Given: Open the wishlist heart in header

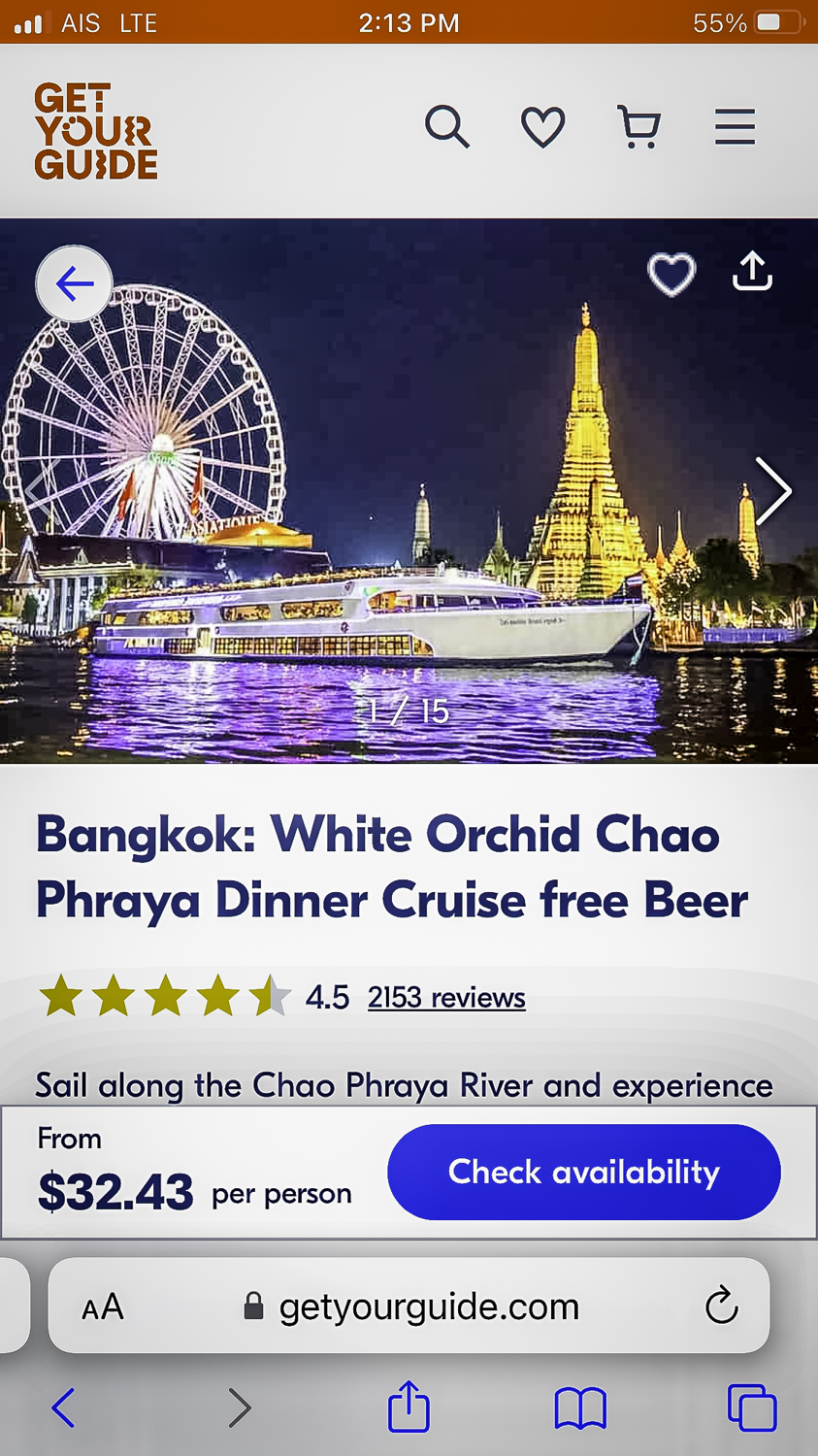Looking at the screenshot, I should pyautogui.click(x=542, y=127).
